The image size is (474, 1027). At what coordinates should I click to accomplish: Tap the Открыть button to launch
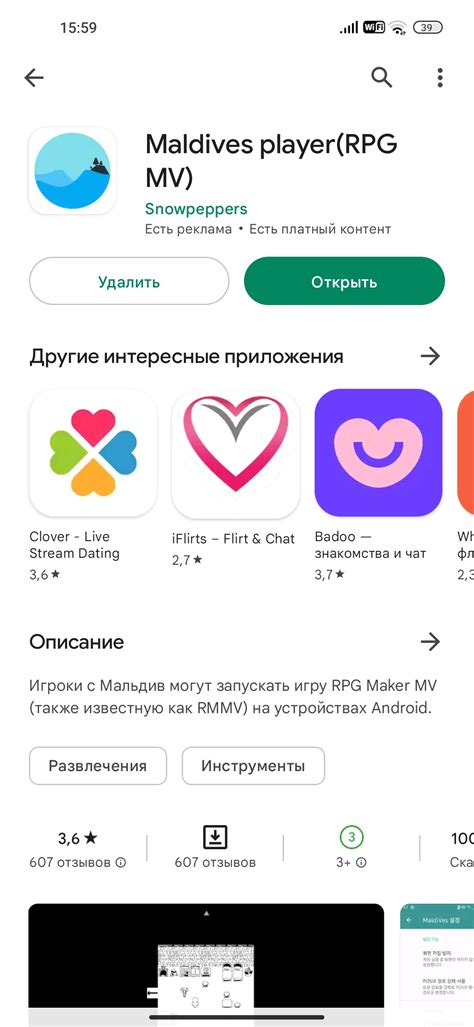344,282
